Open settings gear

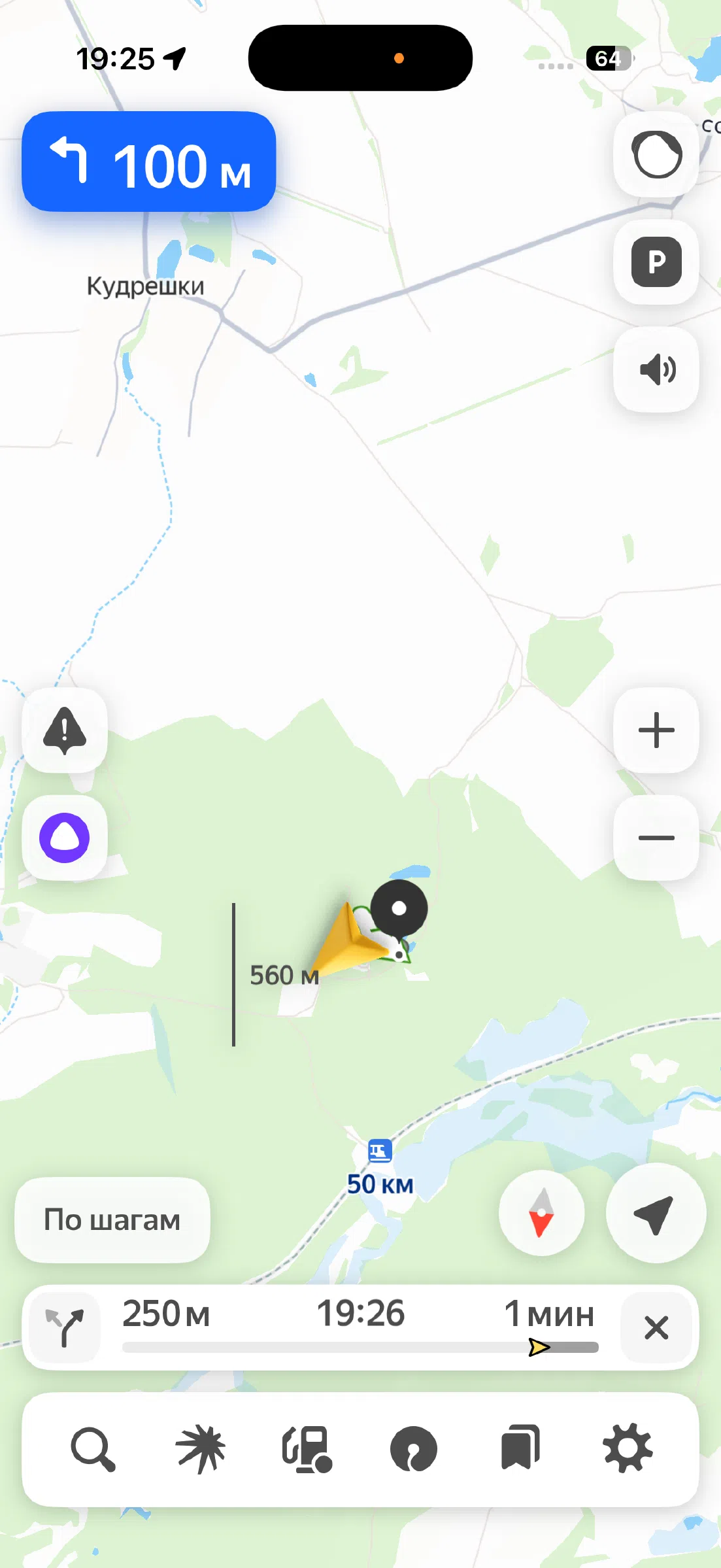[x=628, y=1449]
